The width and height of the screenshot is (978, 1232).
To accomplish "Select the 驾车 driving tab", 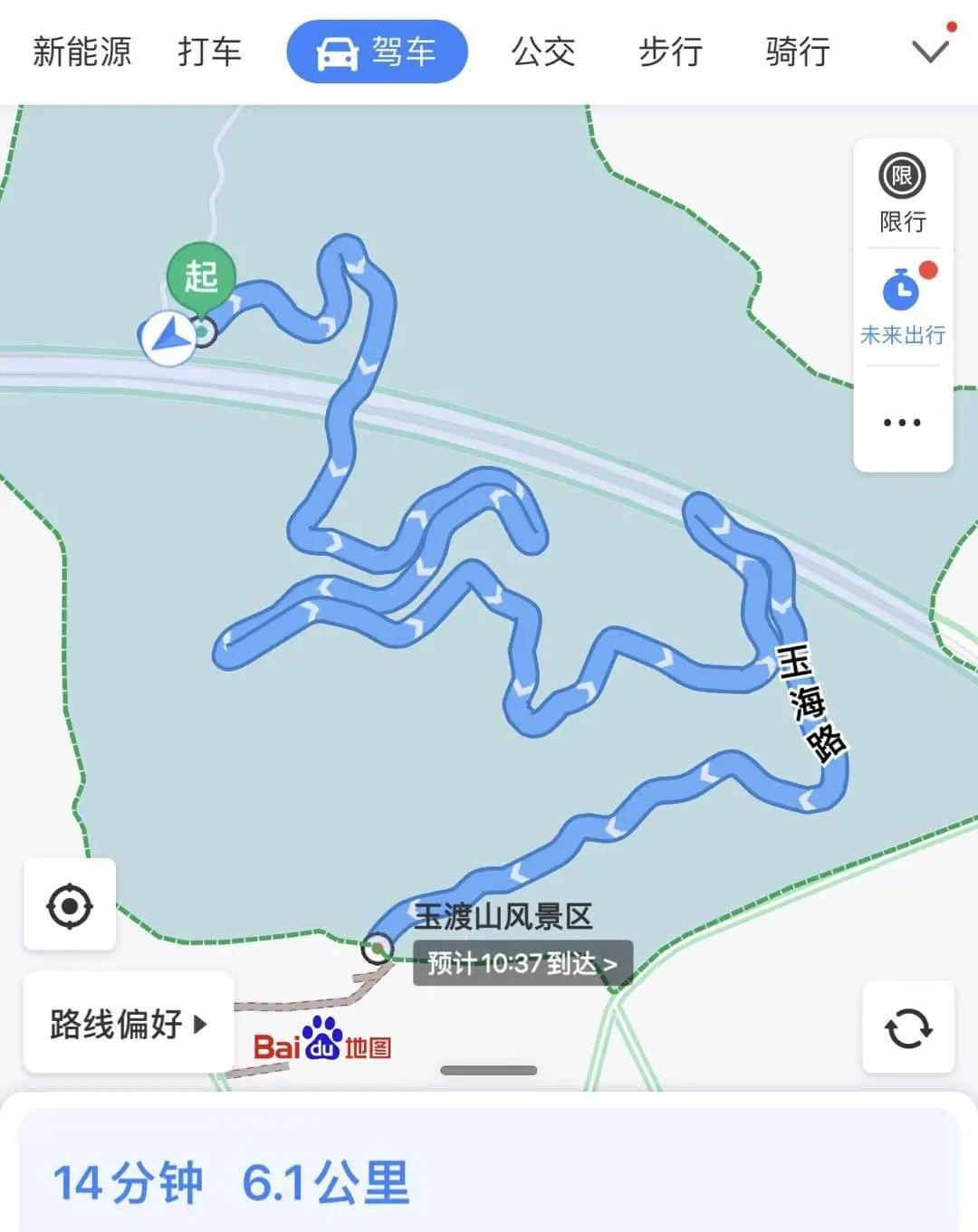I will click(x=377, y=52).
